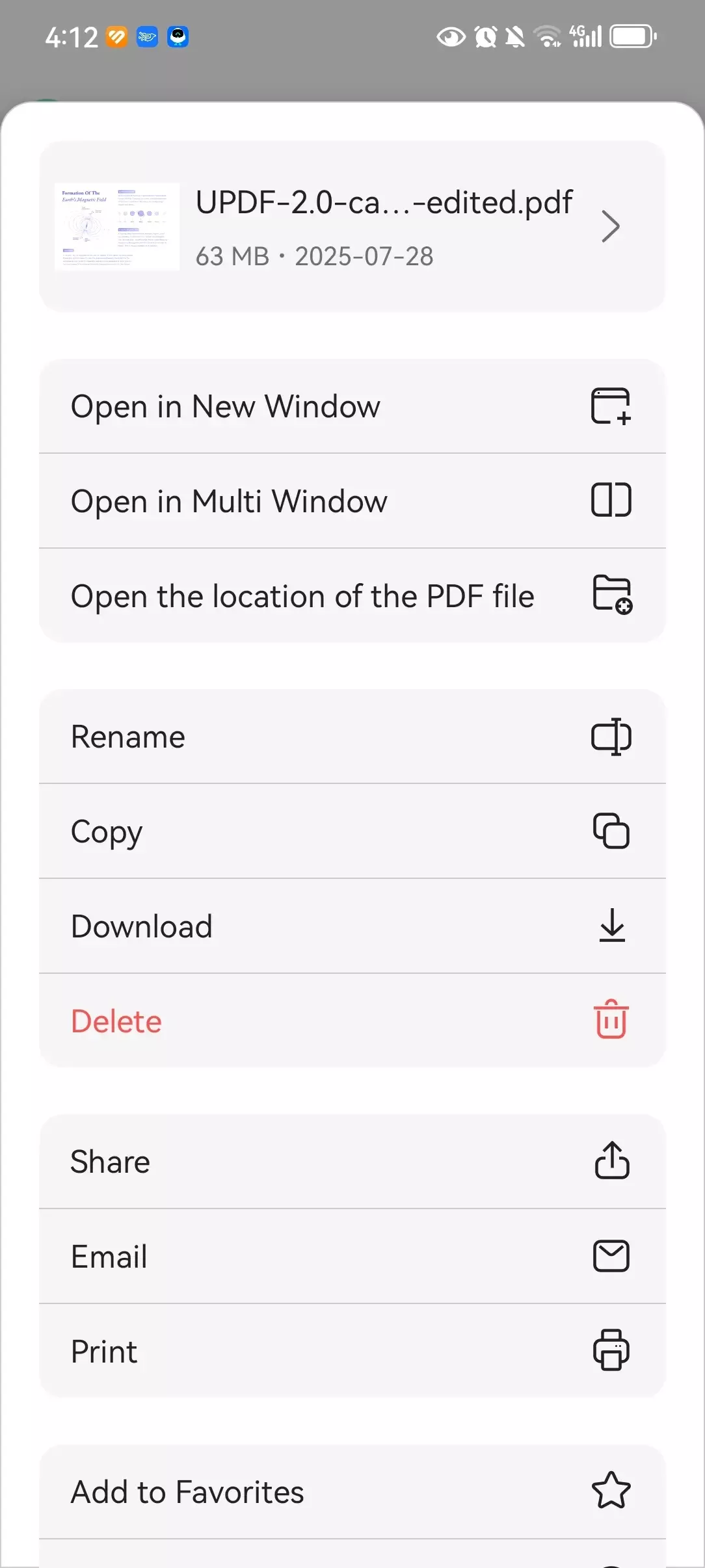Delete this PDF file

coord(351,1021)
